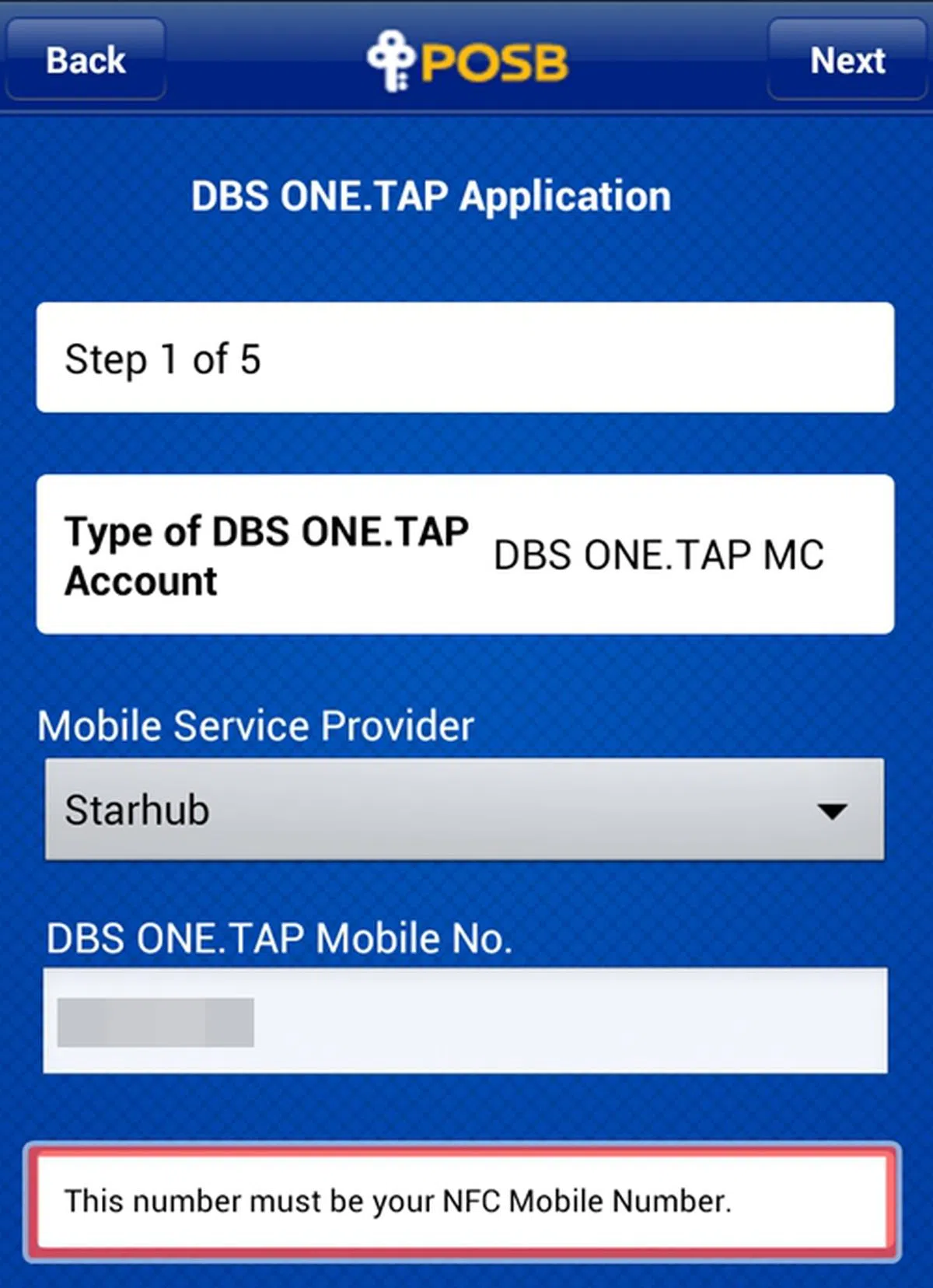Go back using the Back button

click(x=86, y=60)
